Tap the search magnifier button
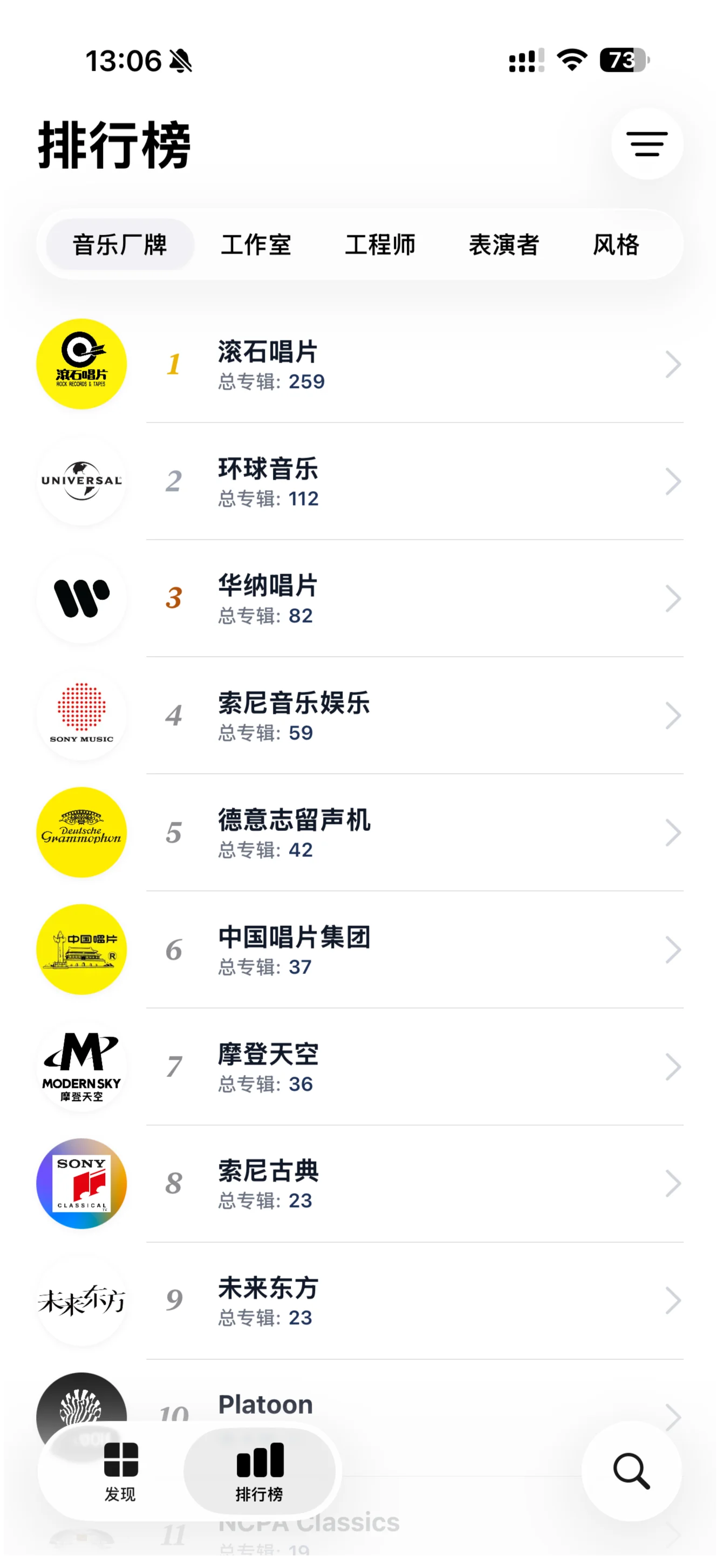This screenshot has width=725, height=1568. [x=631, y=1471]
